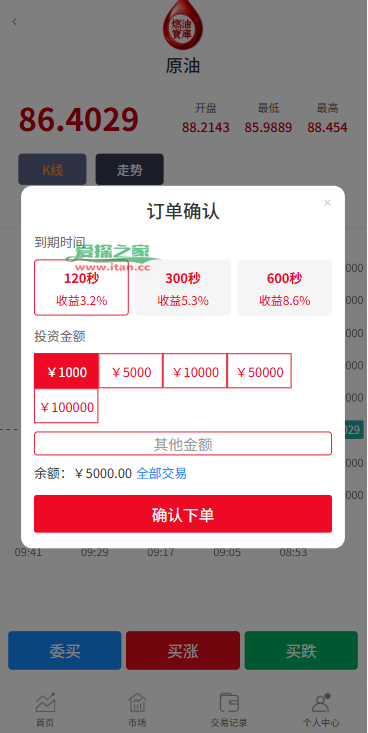Select the 300秒 expiry option
The height and width of the screenshot is (733, 368).
[183, 287]
